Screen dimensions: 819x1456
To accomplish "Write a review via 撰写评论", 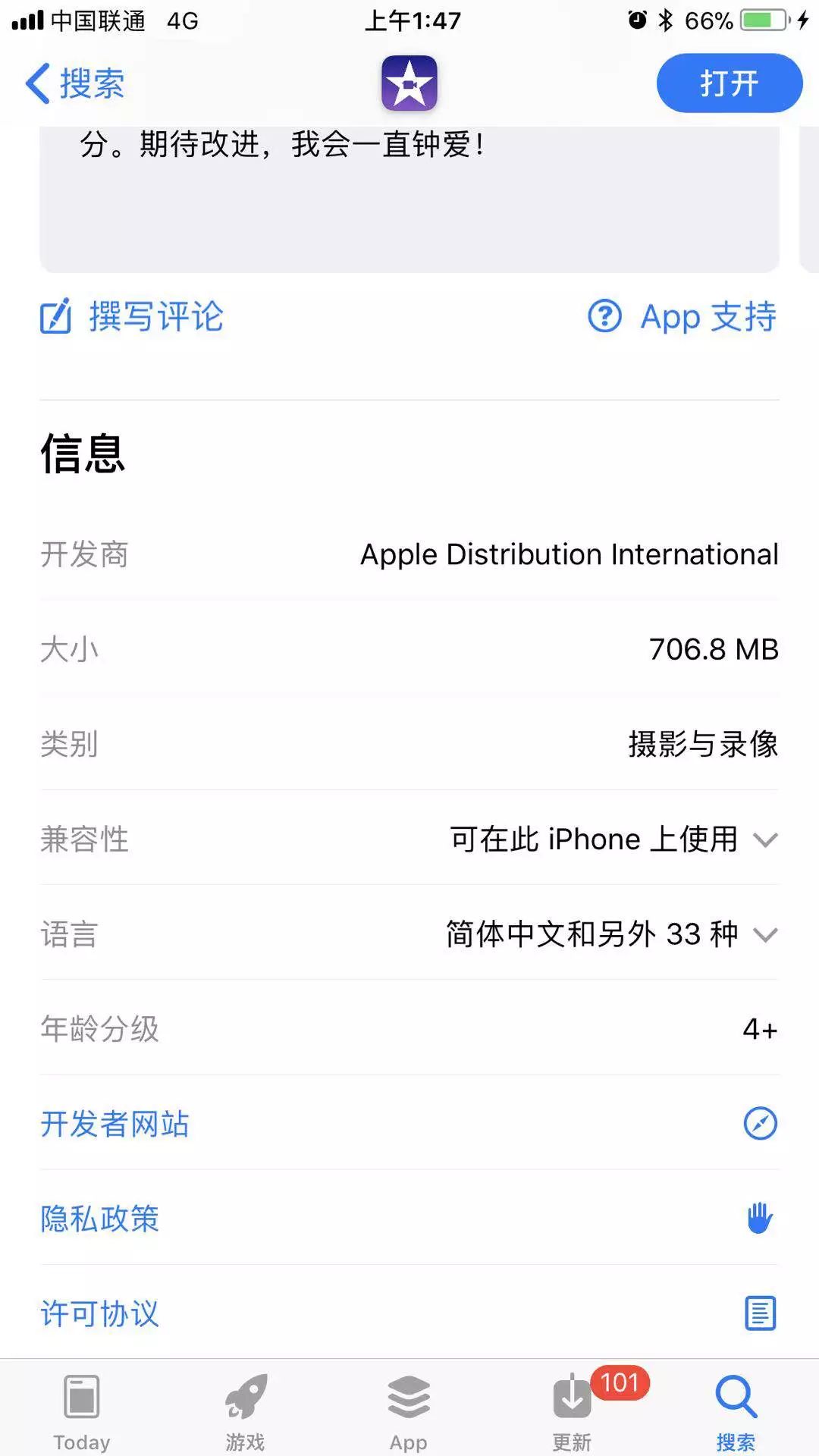I will pyautogui.click(x=132, y=317).
